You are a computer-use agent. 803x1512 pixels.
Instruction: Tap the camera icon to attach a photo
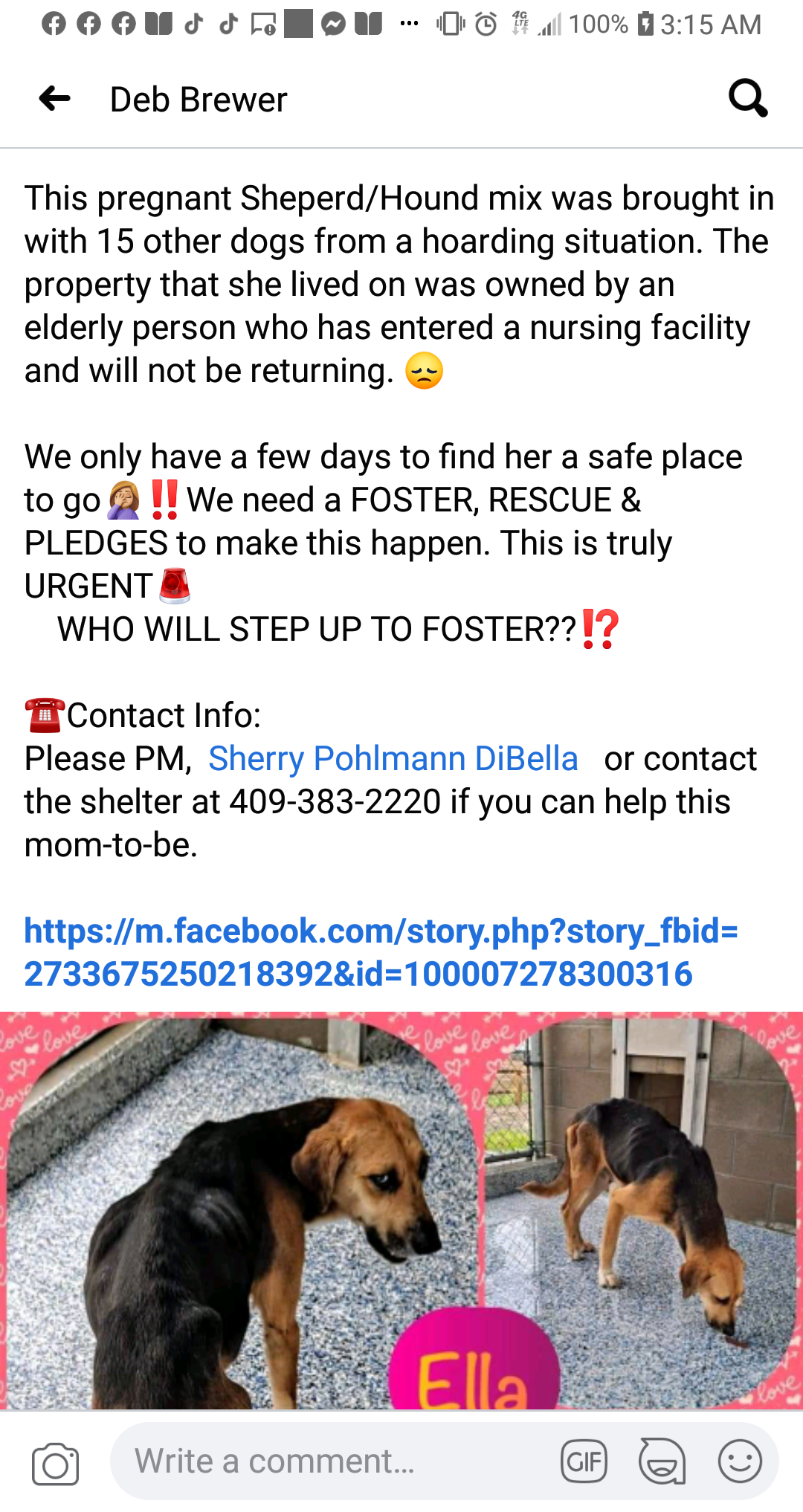[x=55, y=1464]
